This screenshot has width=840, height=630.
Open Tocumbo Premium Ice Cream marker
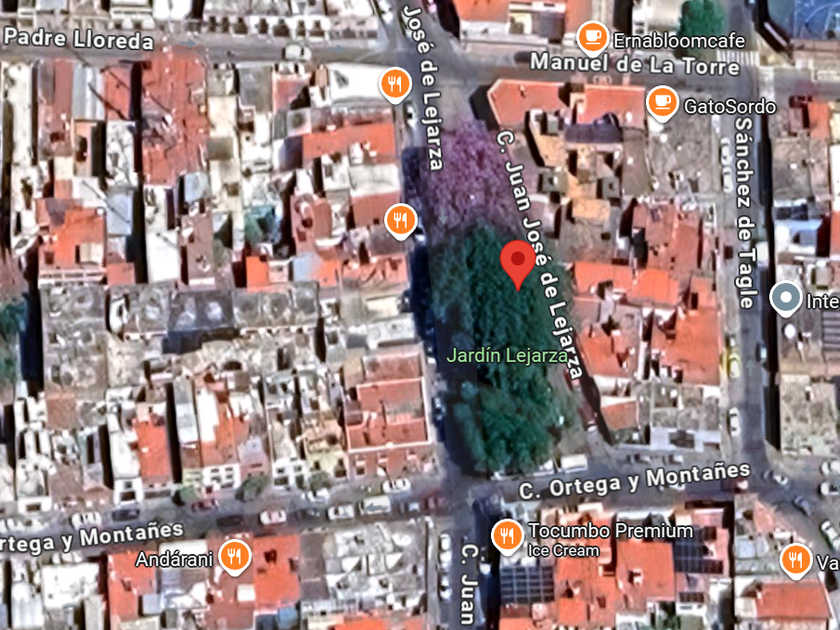[x=508, y=536]
